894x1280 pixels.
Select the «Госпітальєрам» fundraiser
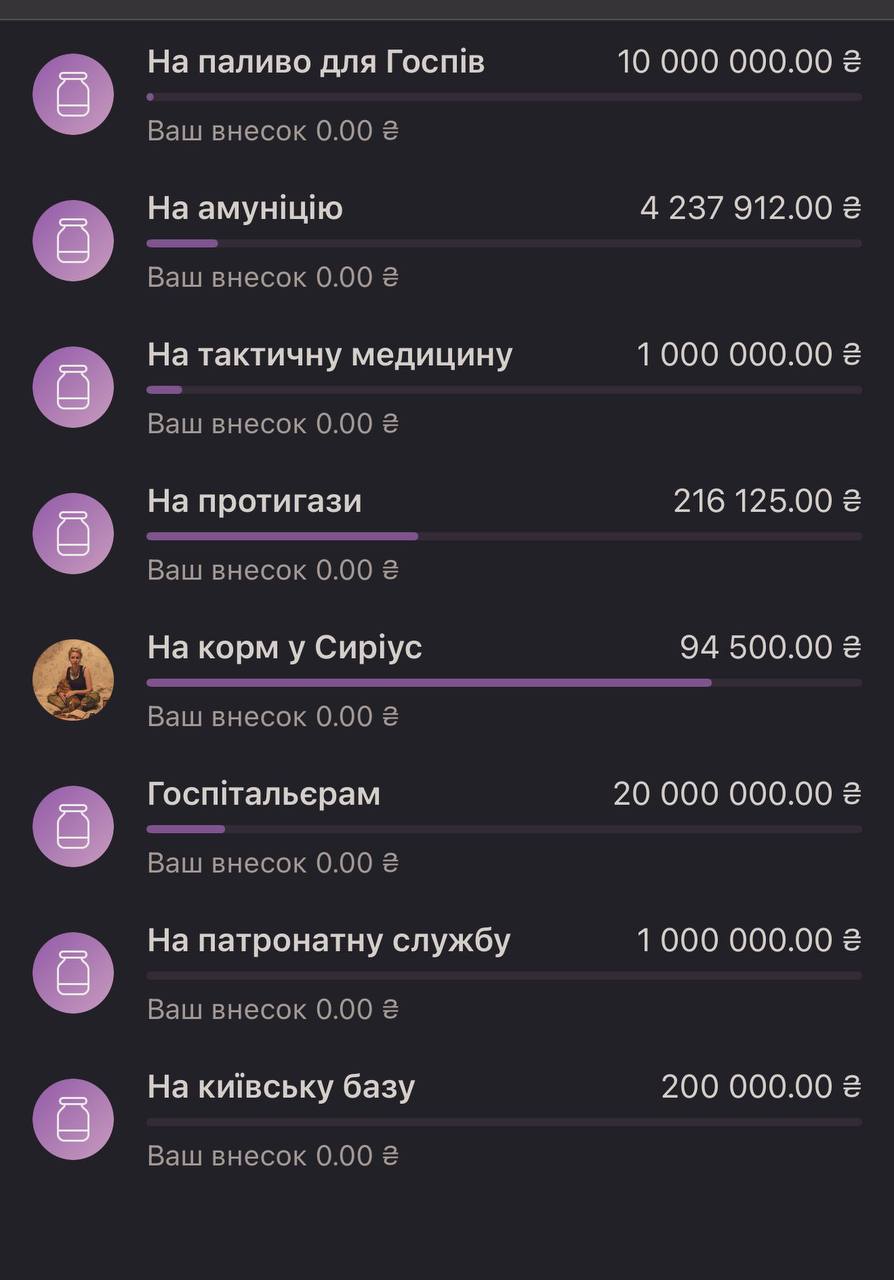pos(264,795)
